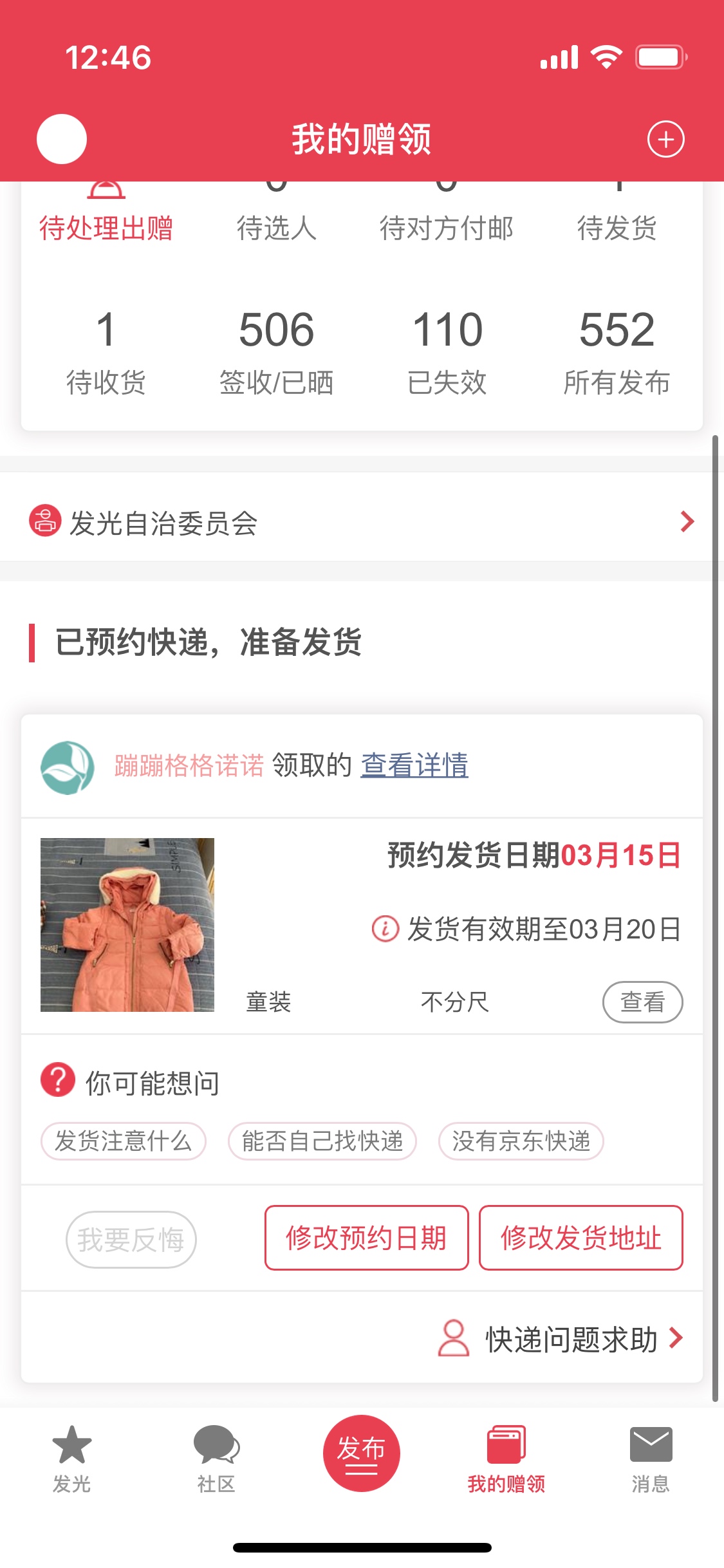Open the pink coat item photo
Screen dimensions: 724x1568
tap(127, 925)
